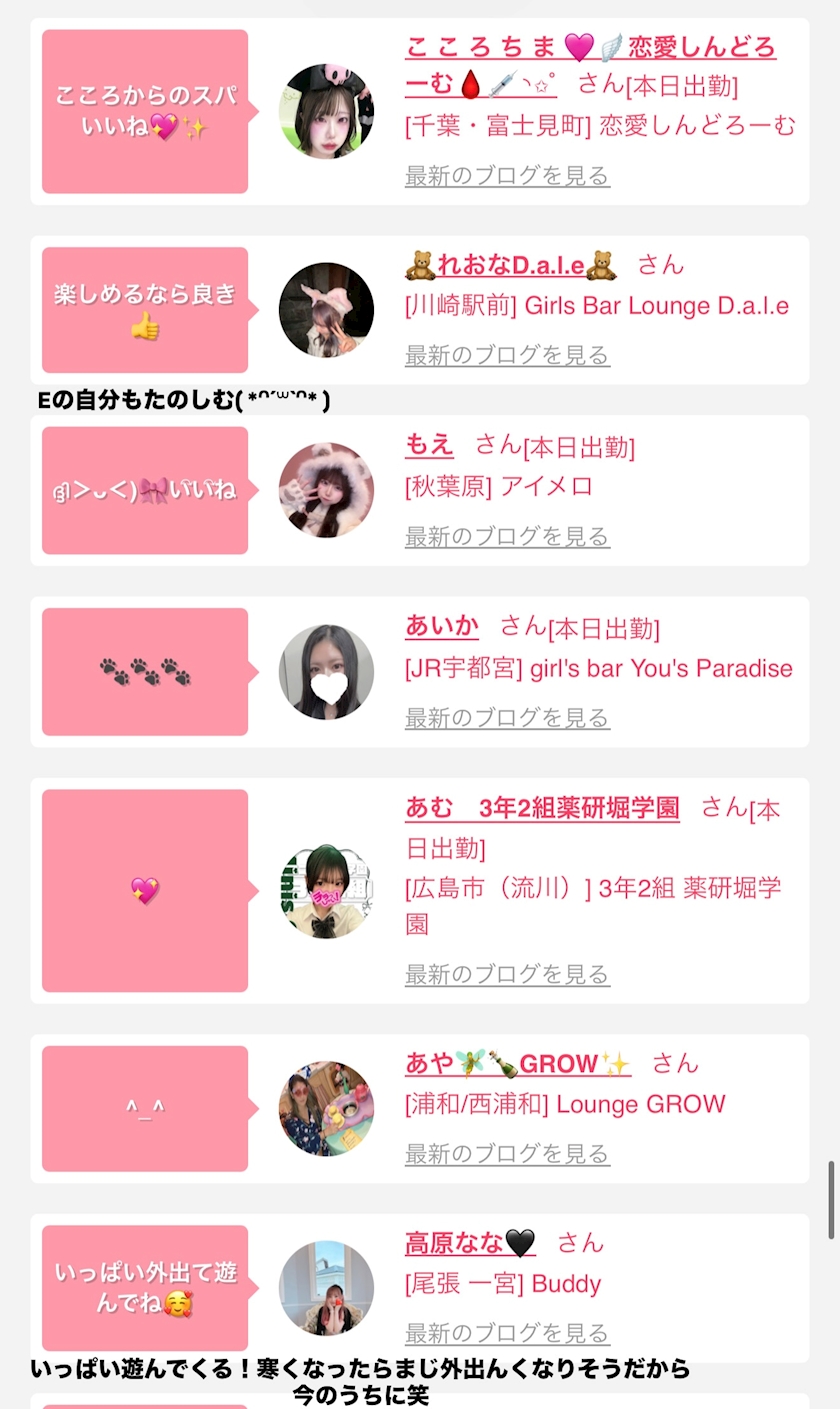Screen dimensions: 840x1409
Task: Open れおなD.a.l.e profile link
Action: [x=511, y=265]
